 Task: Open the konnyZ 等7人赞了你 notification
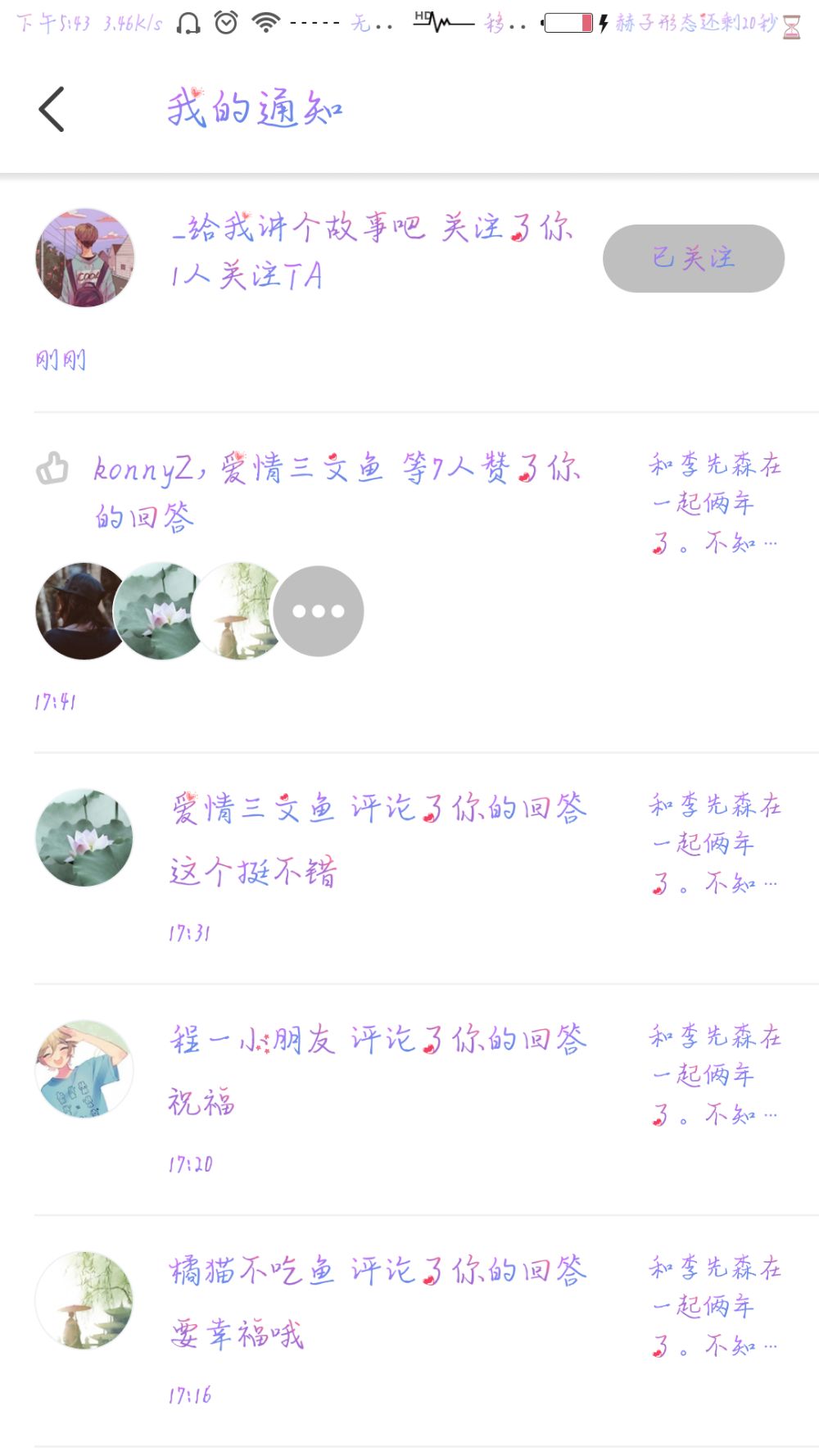pyautogui.click(x=336, y=492)
